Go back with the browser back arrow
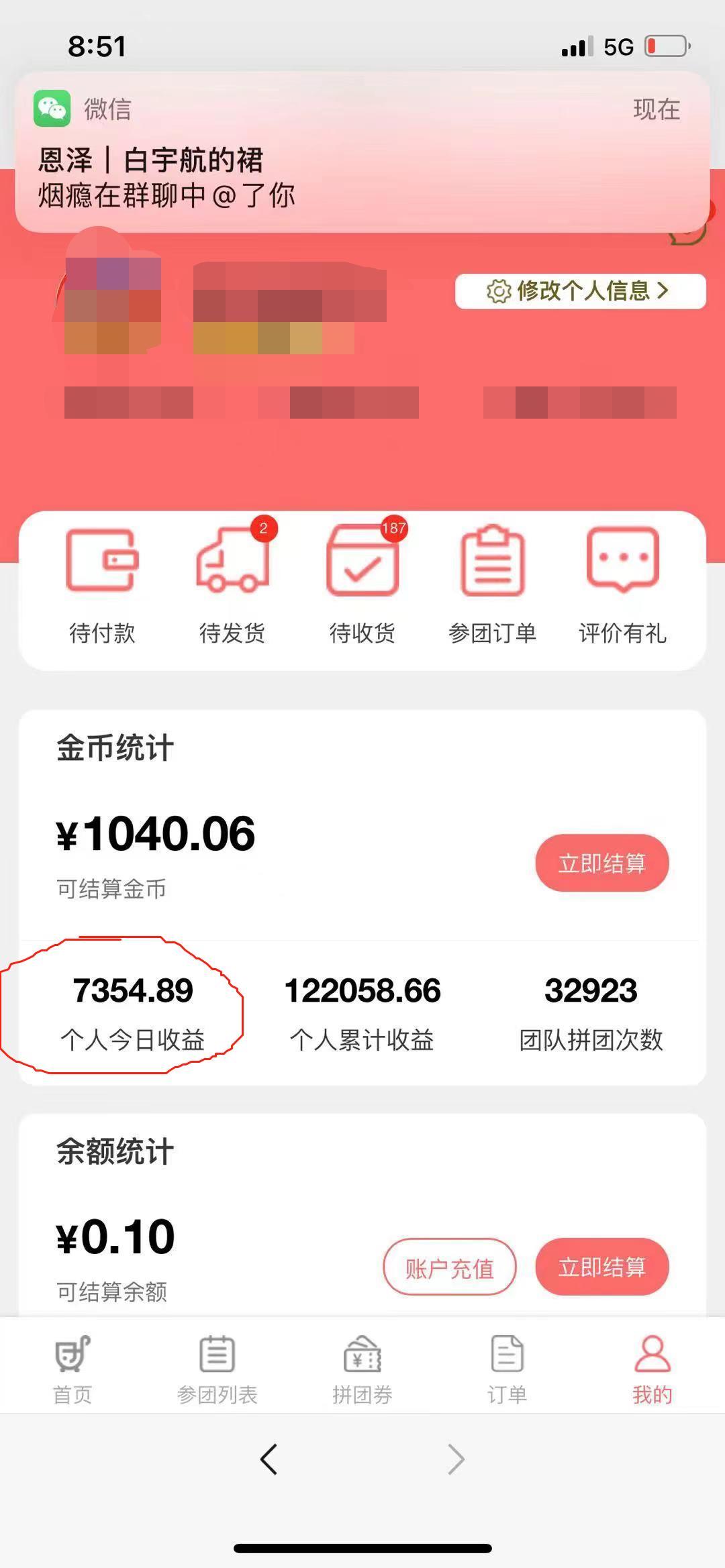The image size is (725, 1568). point(269,1459)
